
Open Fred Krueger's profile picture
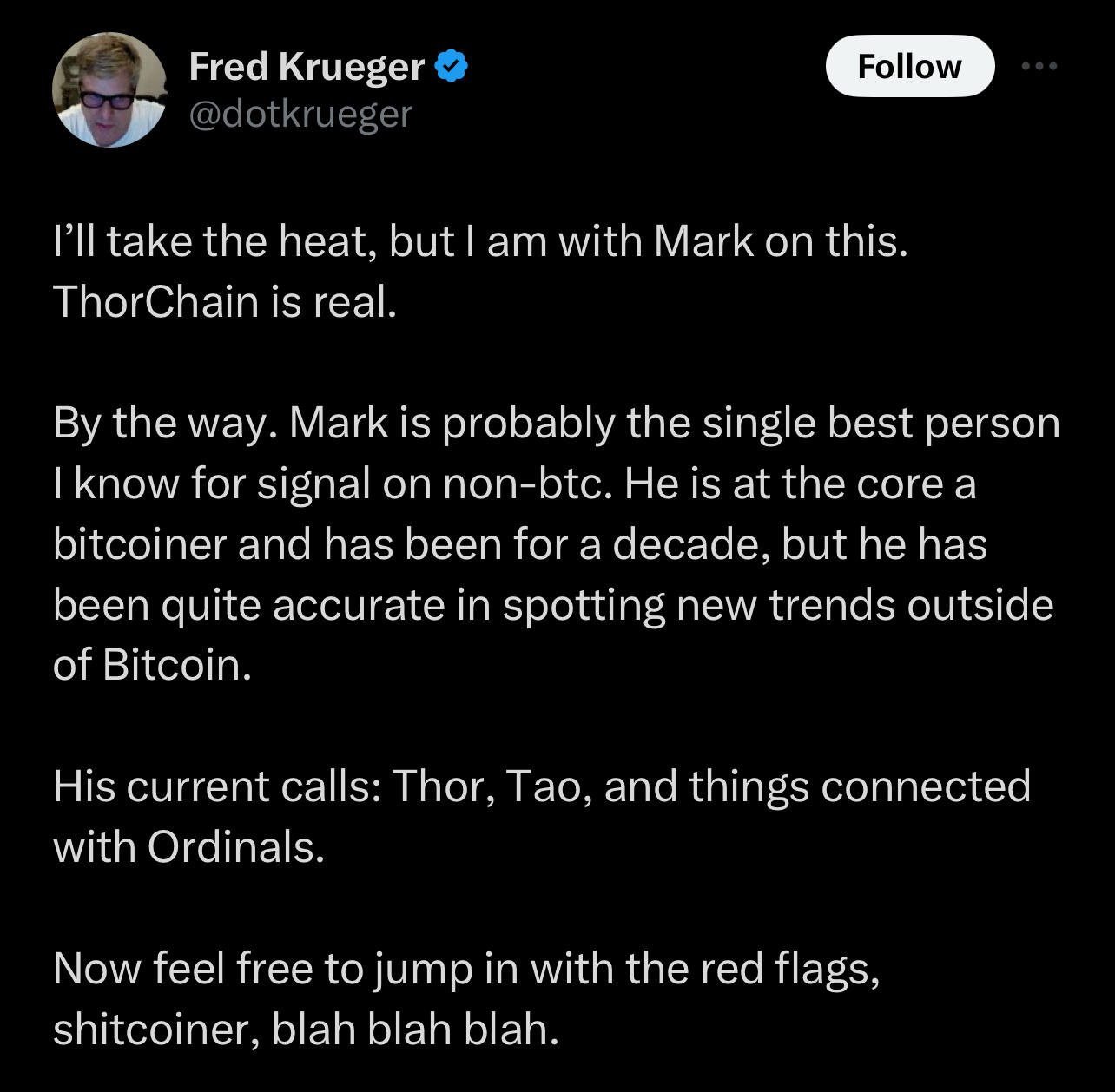(x=109, y=91)
